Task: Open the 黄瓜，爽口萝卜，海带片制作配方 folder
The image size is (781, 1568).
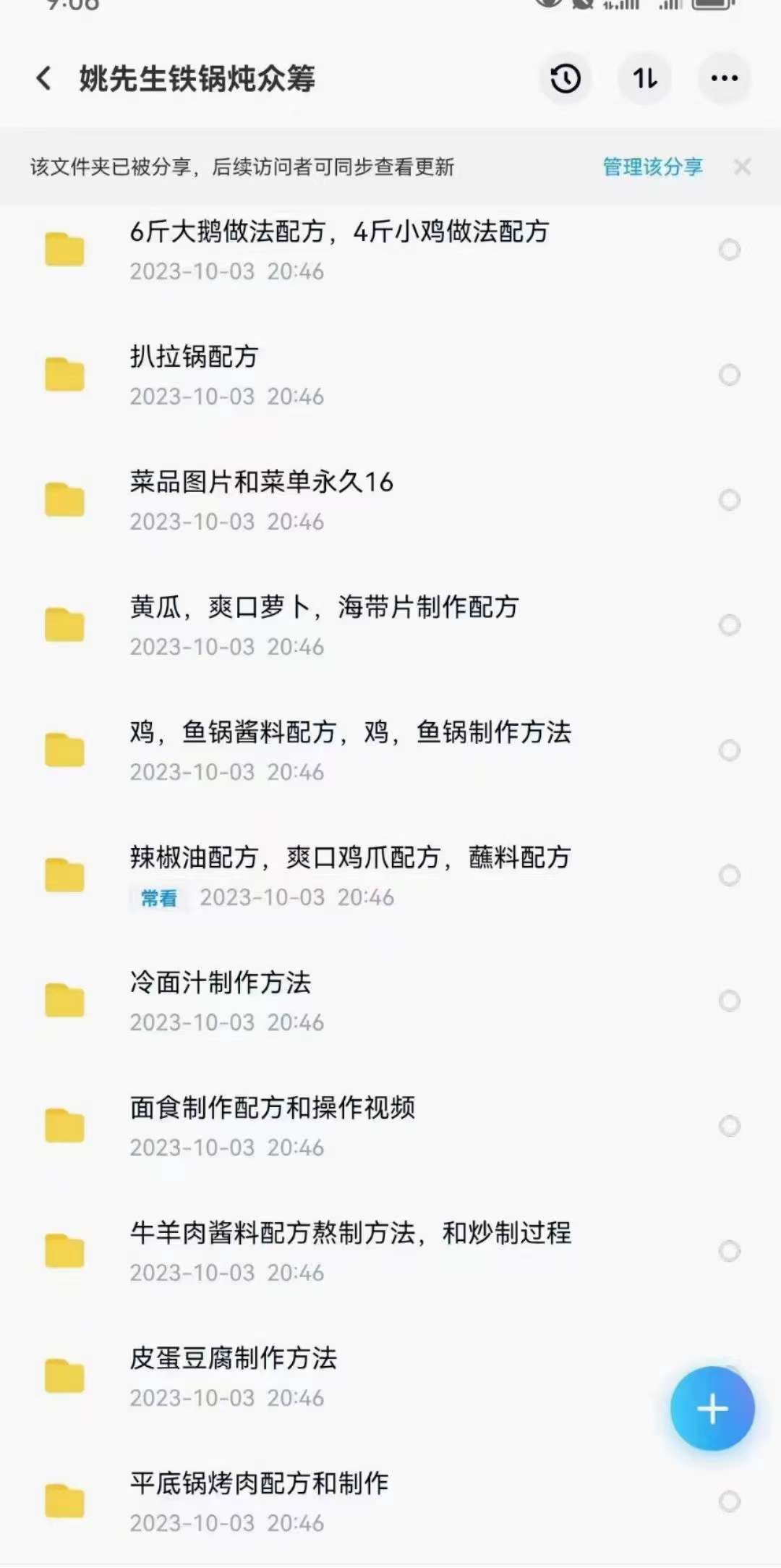Action: click(x=325, y=608)
